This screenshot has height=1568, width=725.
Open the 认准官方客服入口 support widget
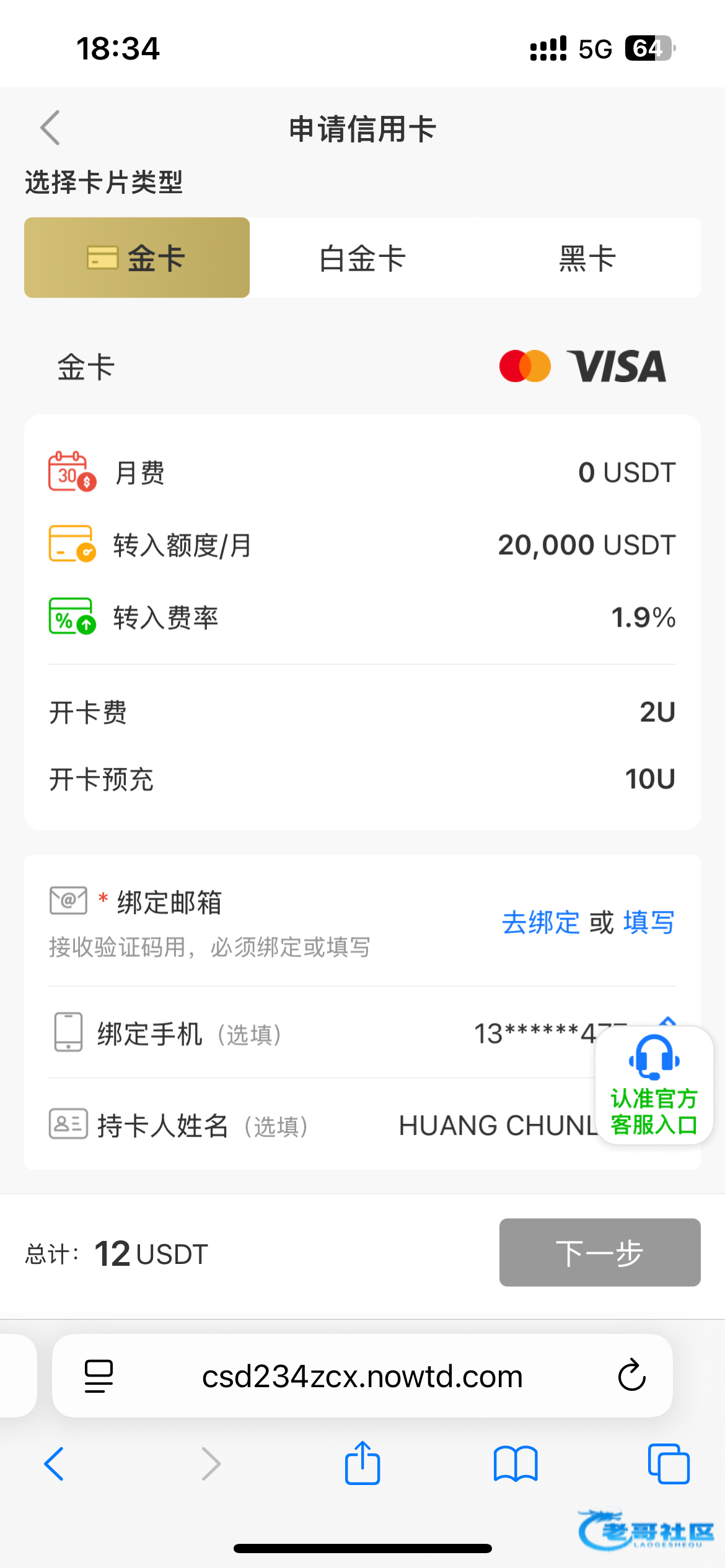pos(654,1085)
